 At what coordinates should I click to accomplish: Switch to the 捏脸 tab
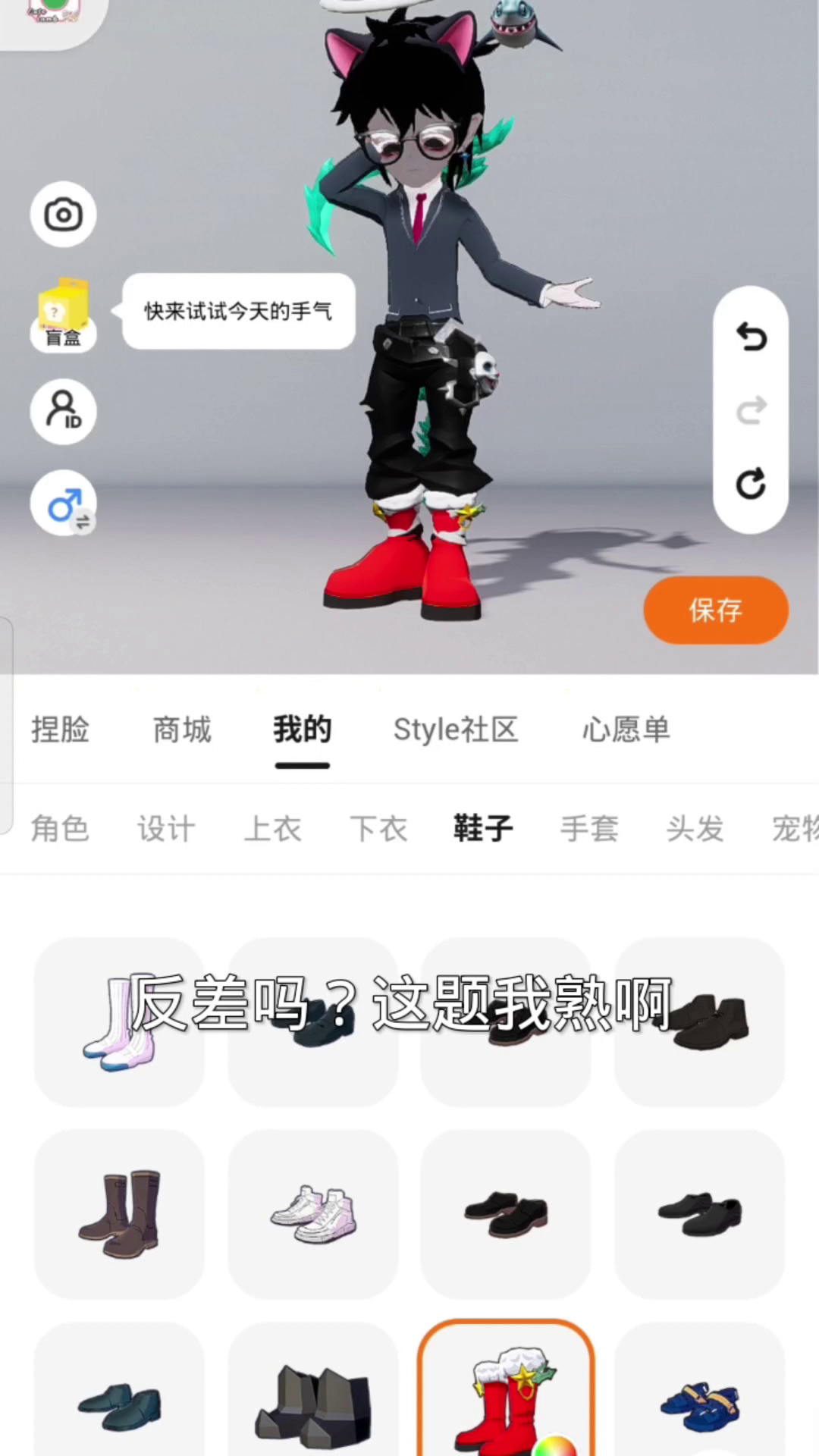pyautogui.click(x=60, y=730)
